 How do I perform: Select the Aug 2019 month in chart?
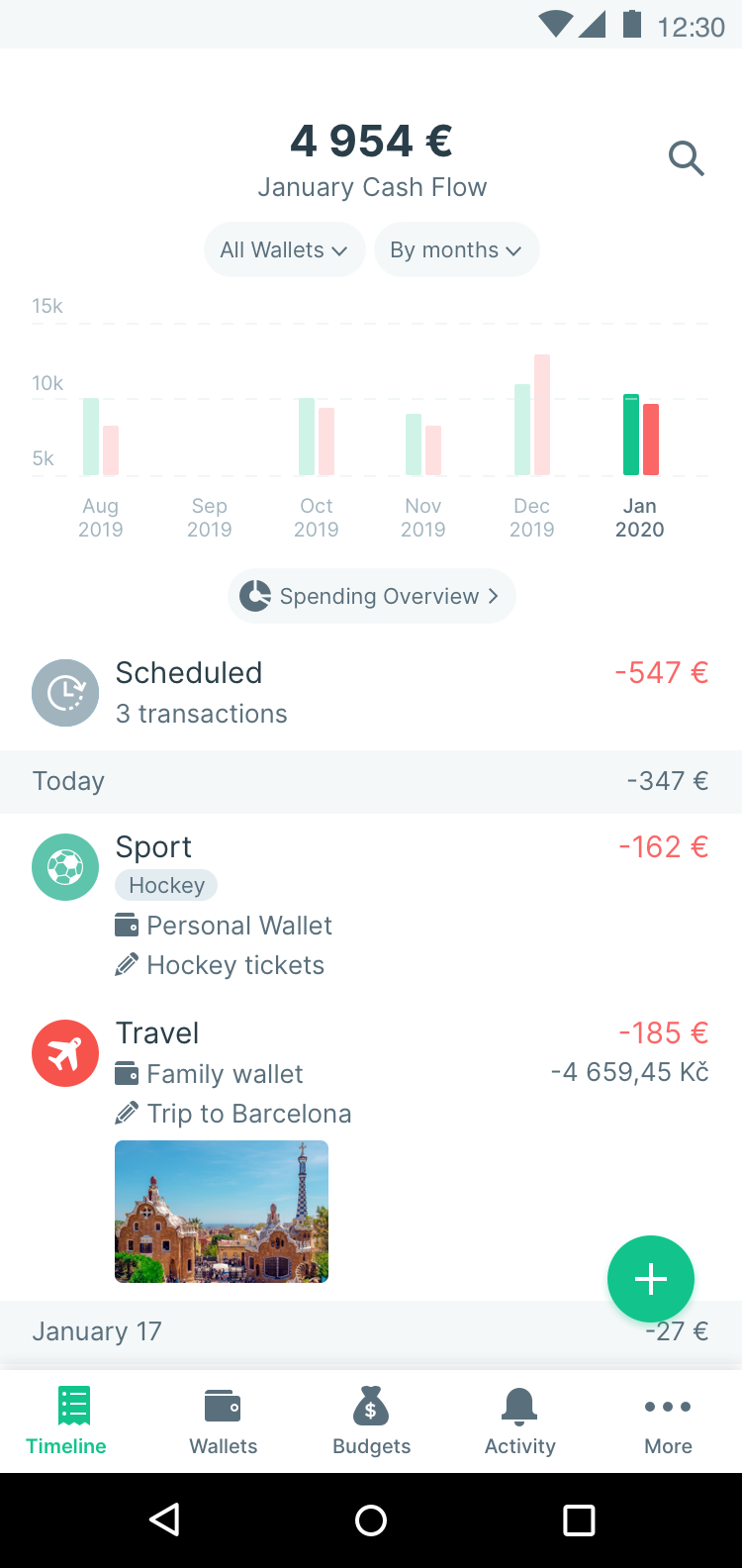pos(101,518)
